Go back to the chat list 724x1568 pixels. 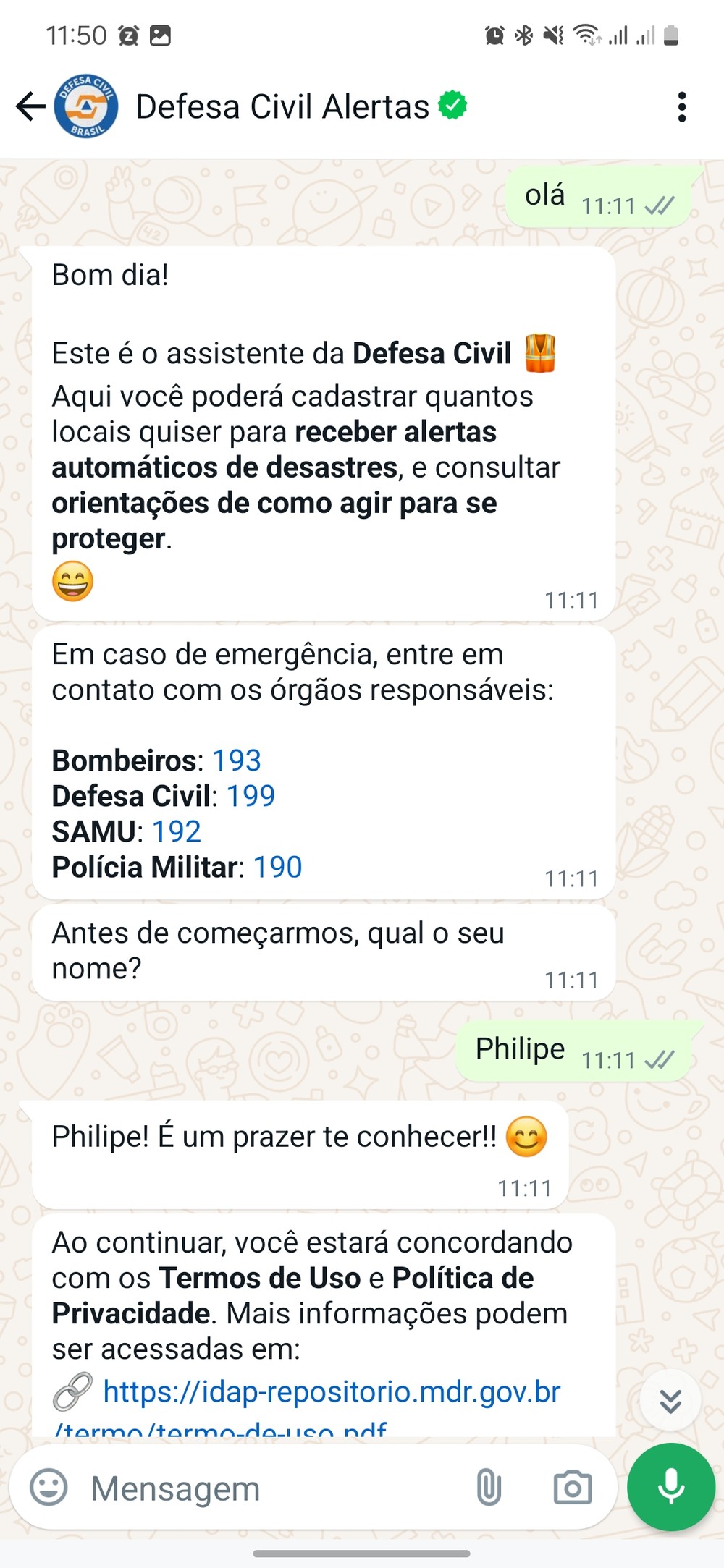point(30,106)
